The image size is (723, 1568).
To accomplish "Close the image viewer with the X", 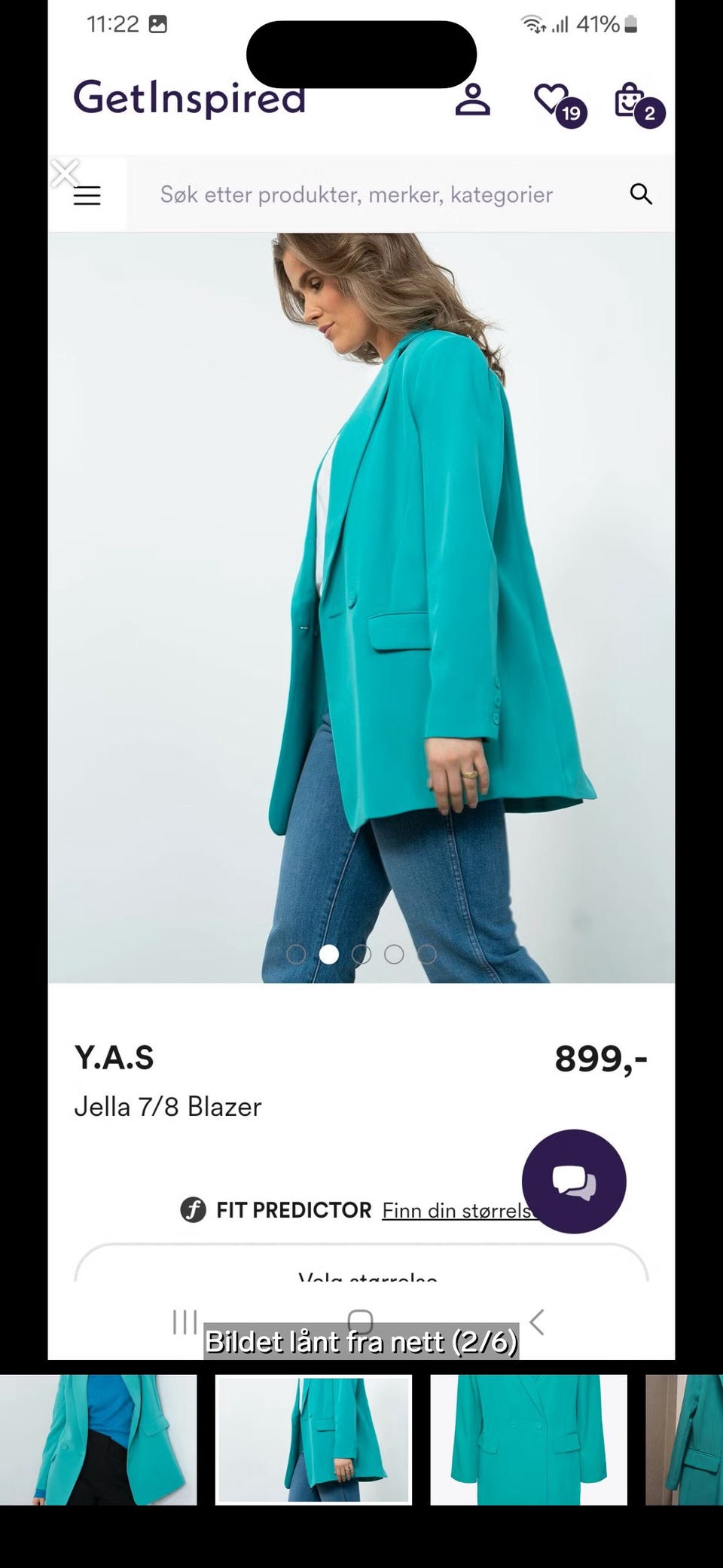I will point(66,173).
